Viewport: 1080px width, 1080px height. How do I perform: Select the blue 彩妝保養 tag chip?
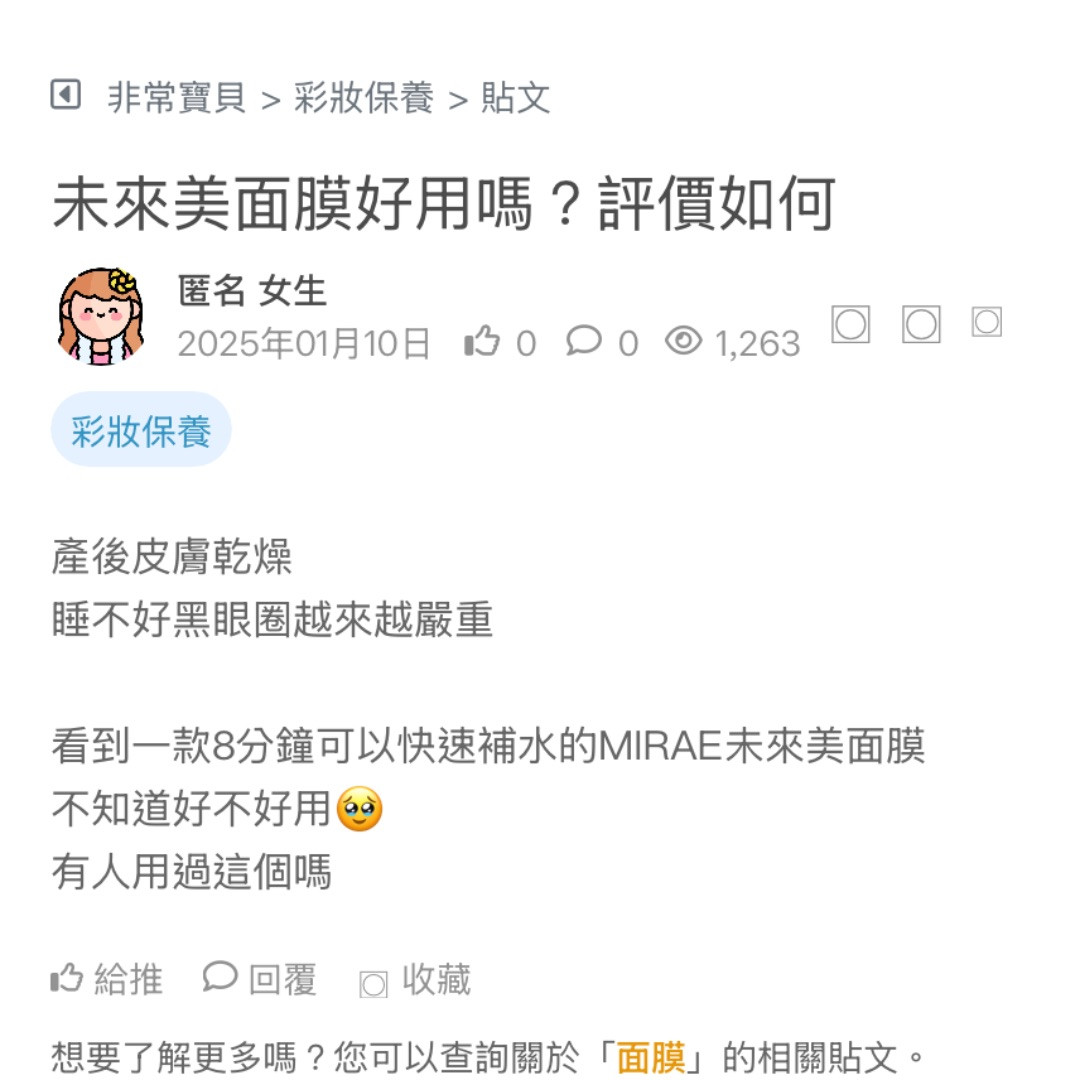pyautogui.click(x=141, y=432)
